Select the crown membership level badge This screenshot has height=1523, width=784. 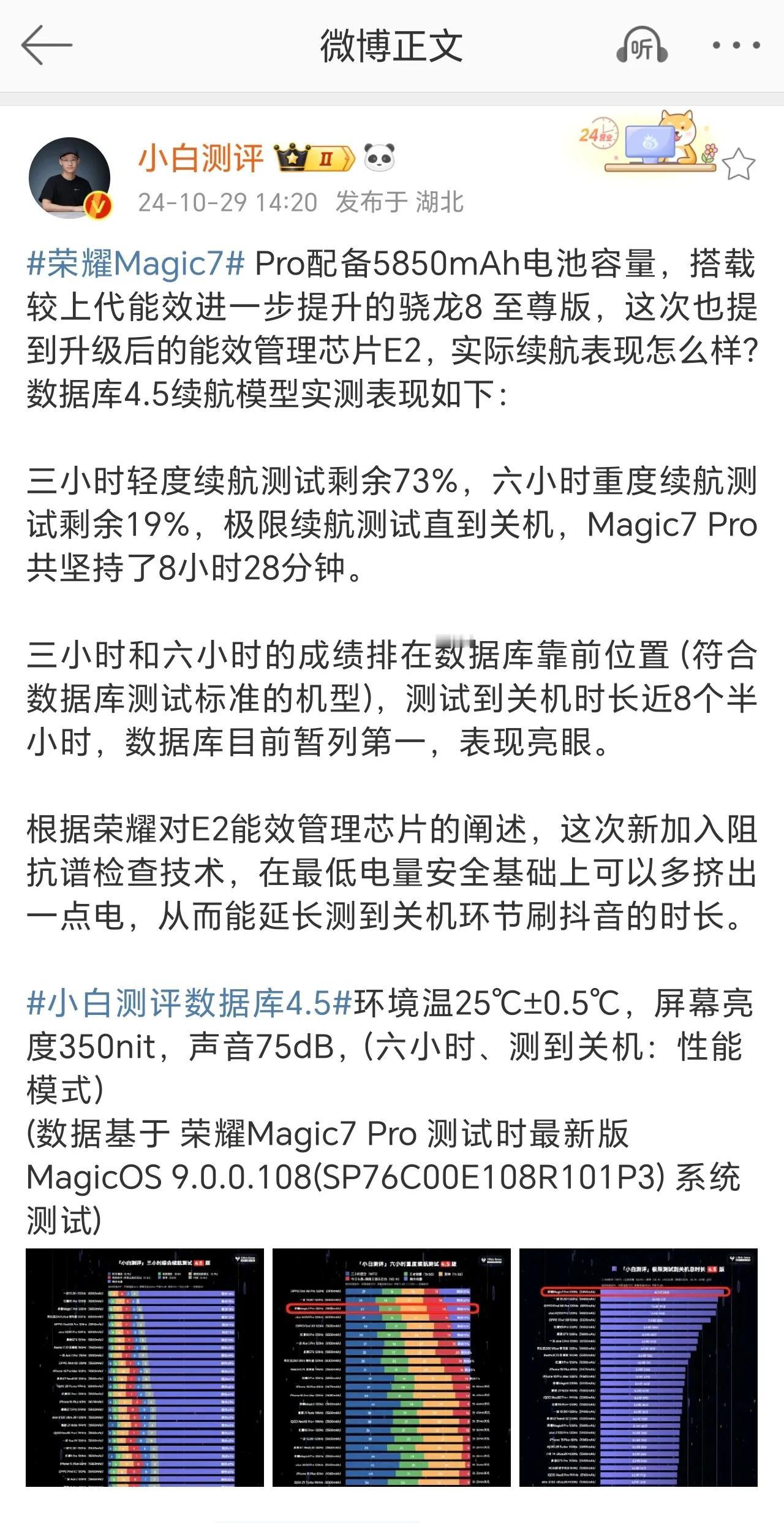coord(312,158)
